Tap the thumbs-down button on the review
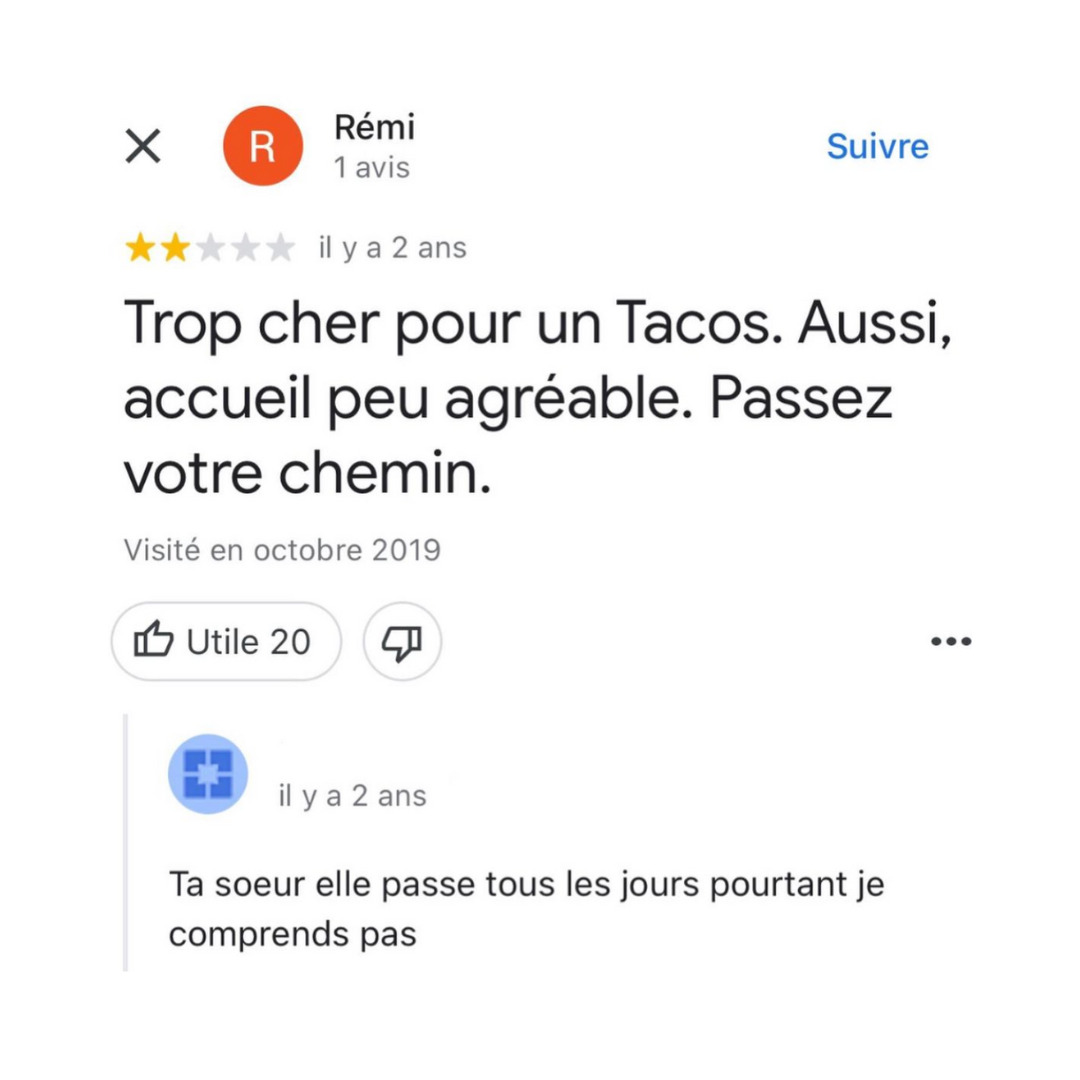 tap(401, 641)
